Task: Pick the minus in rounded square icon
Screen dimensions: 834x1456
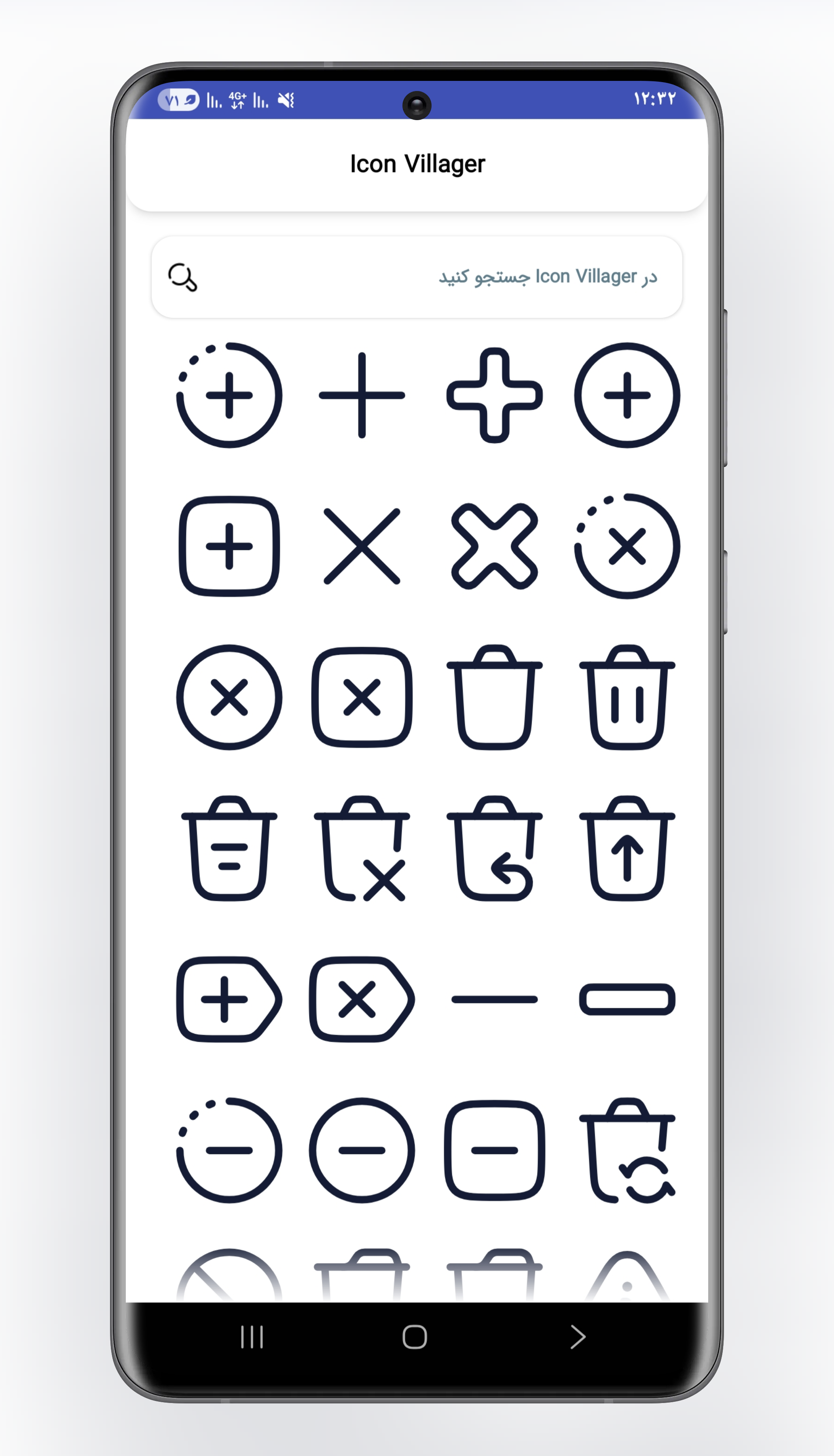Action: point(494,1150)
